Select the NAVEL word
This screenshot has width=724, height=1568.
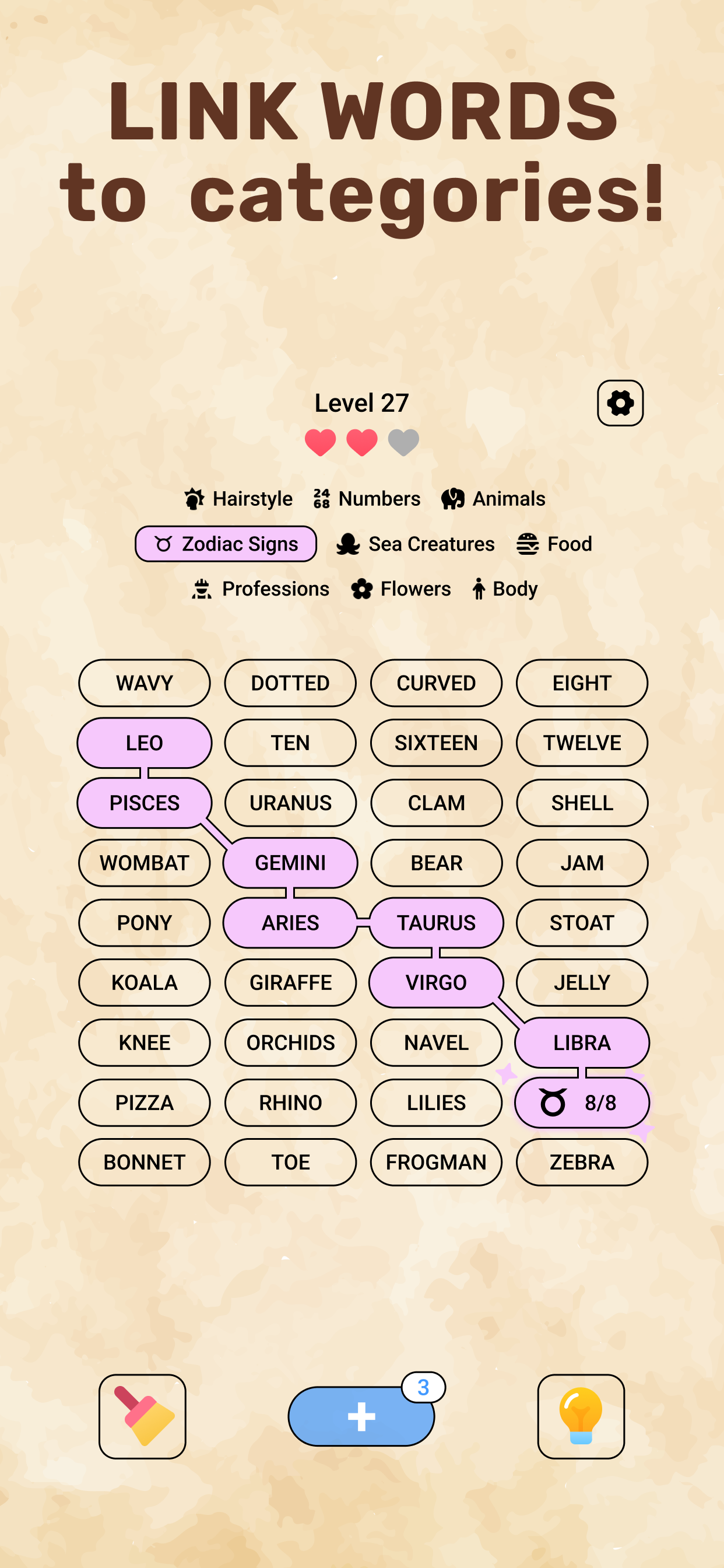(x=436, y=1042)
